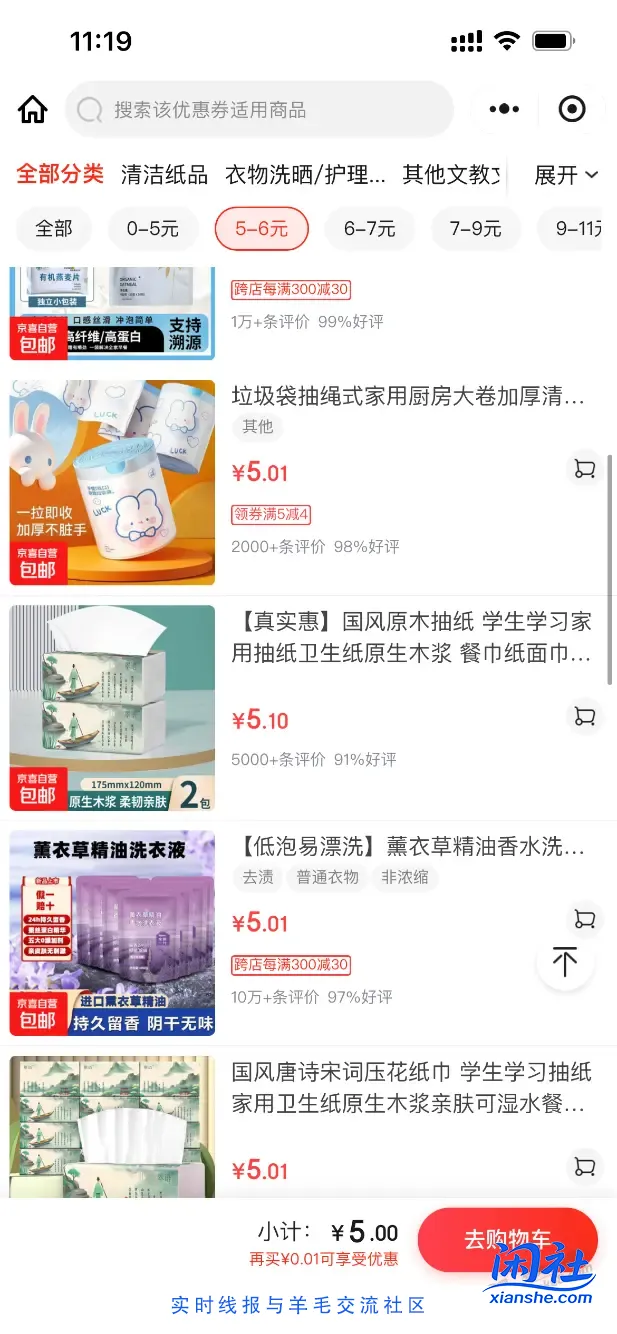Close the mini program with target icon

pyautogui.click(x=572, y=109)
